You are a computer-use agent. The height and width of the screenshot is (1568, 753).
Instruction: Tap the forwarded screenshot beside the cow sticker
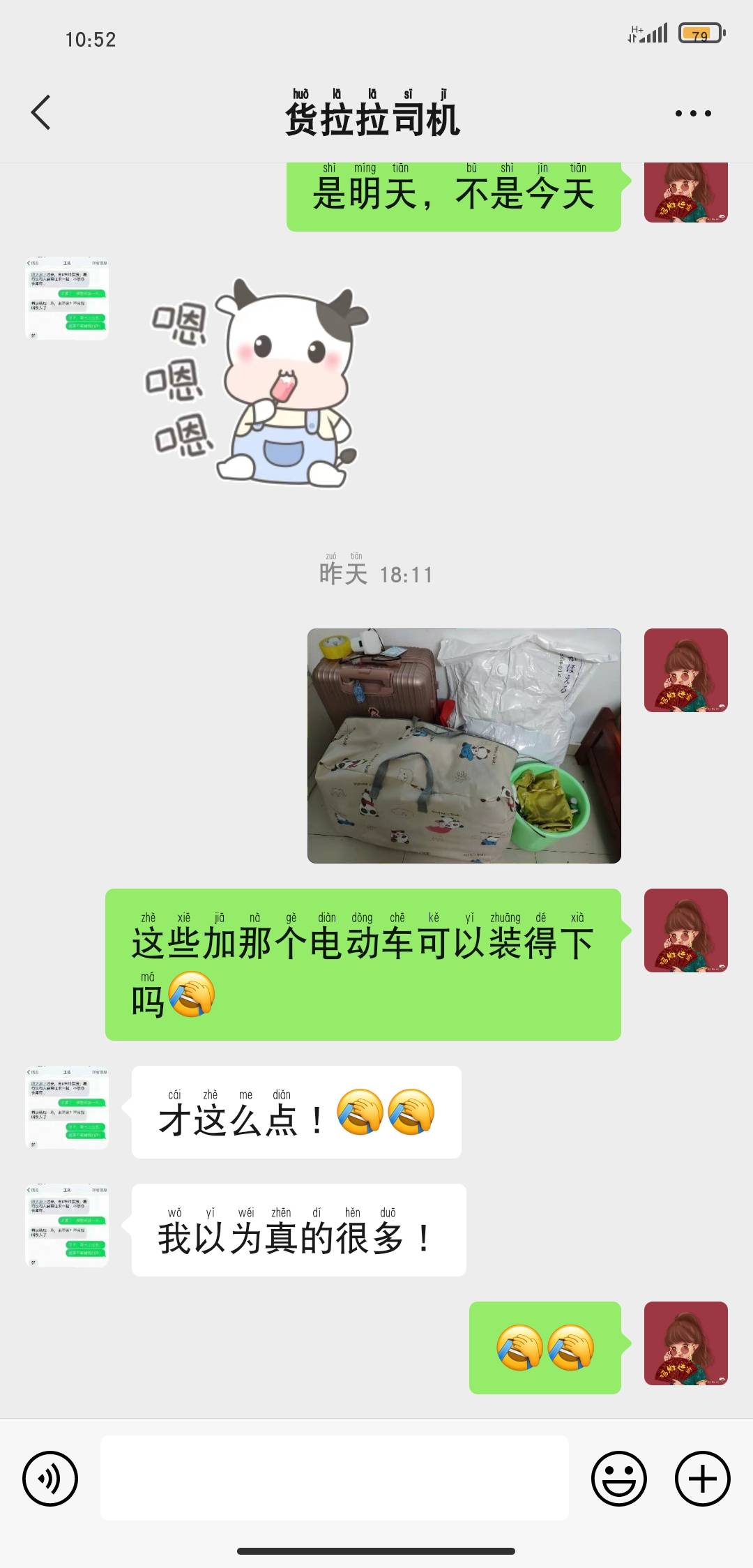click(x=67, y=299)
